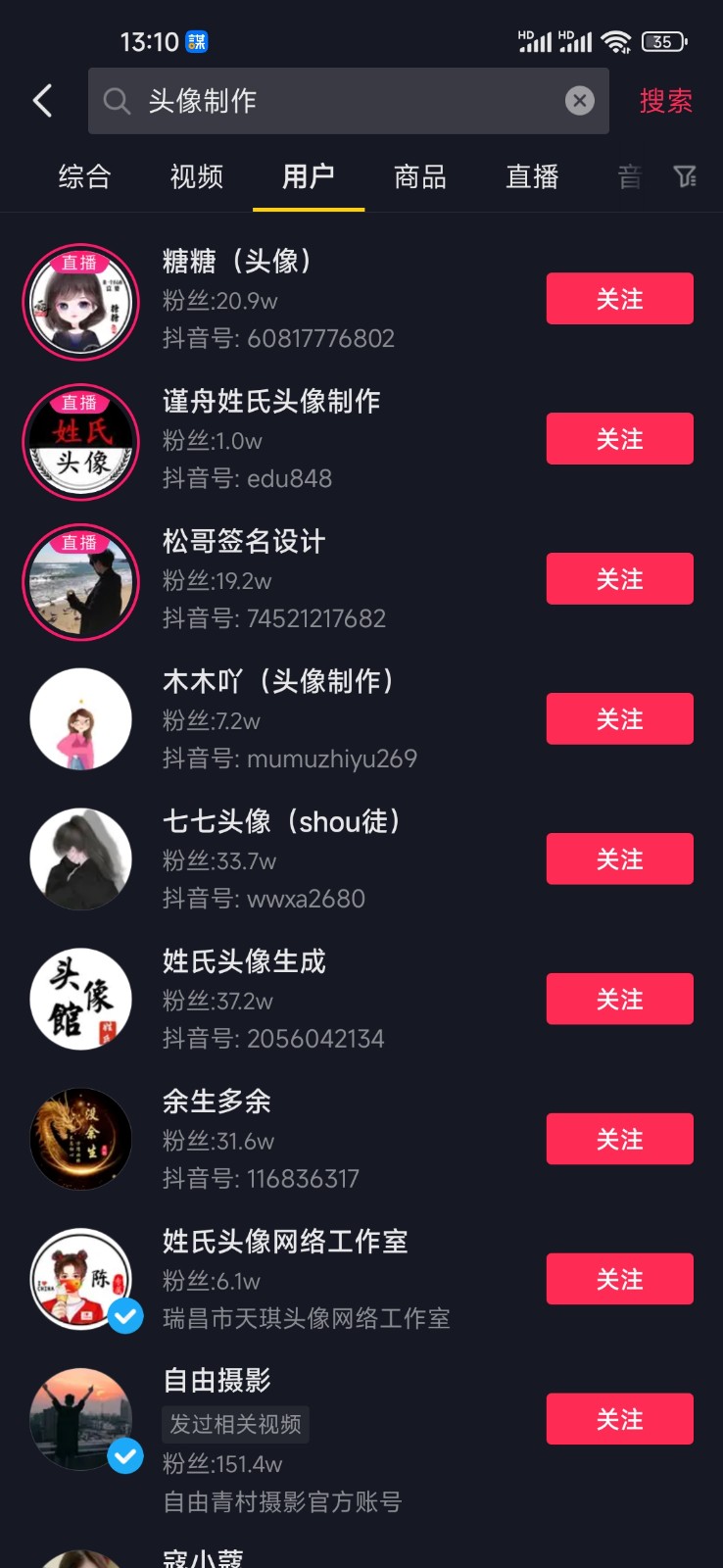Follow 糖糖（头像）

[619, 299]
